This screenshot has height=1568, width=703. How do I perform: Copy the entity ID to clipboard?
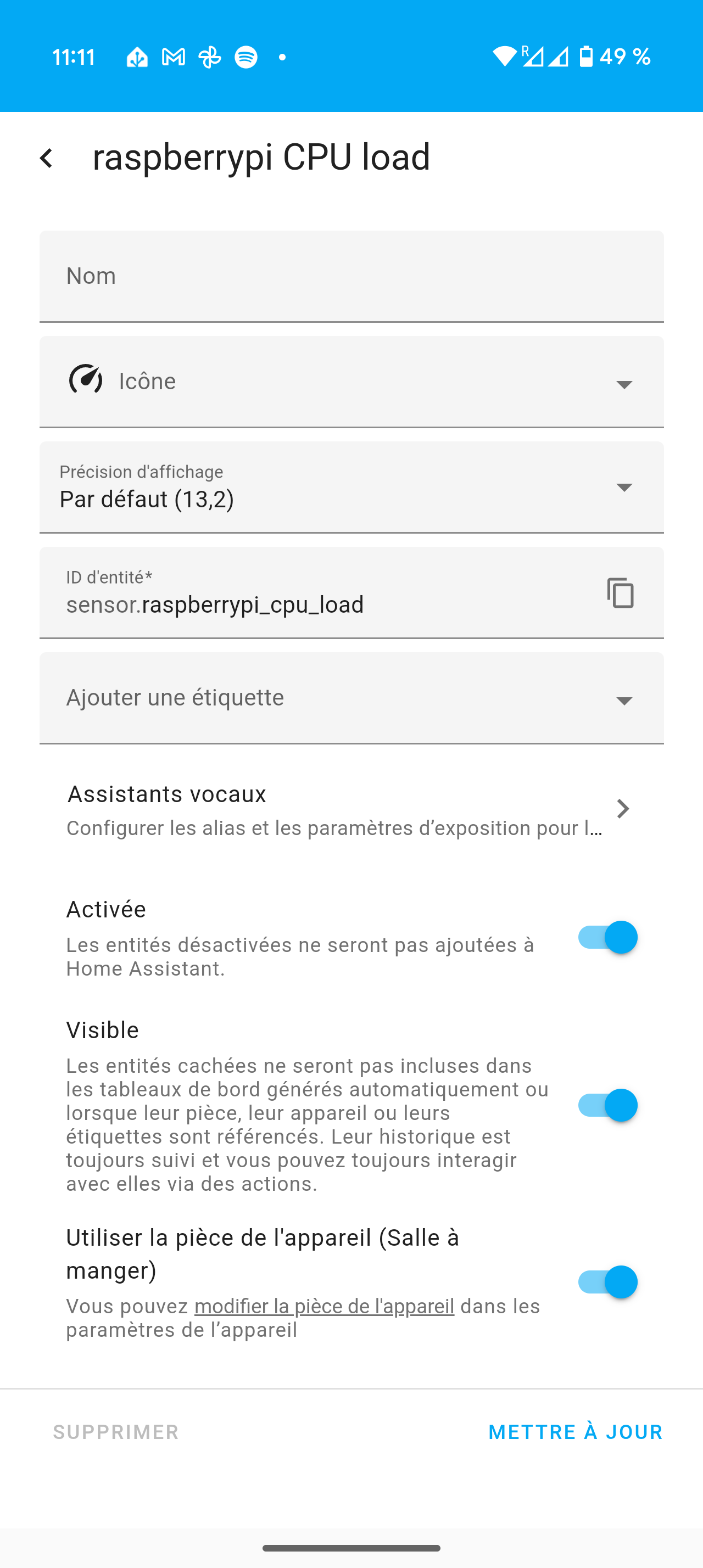620,593
